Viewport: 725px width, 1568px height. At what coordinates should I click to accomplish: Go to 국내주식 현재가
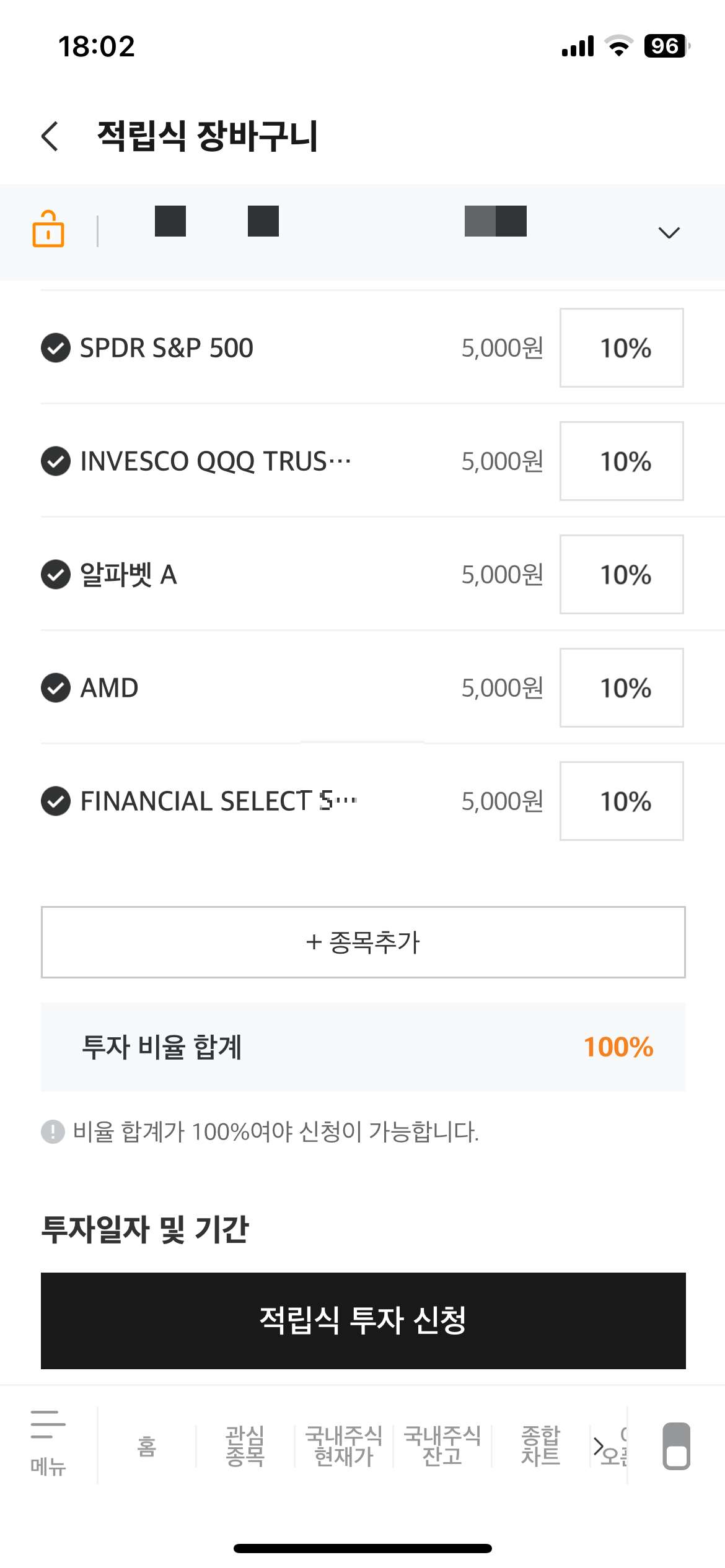[343, 1447]
